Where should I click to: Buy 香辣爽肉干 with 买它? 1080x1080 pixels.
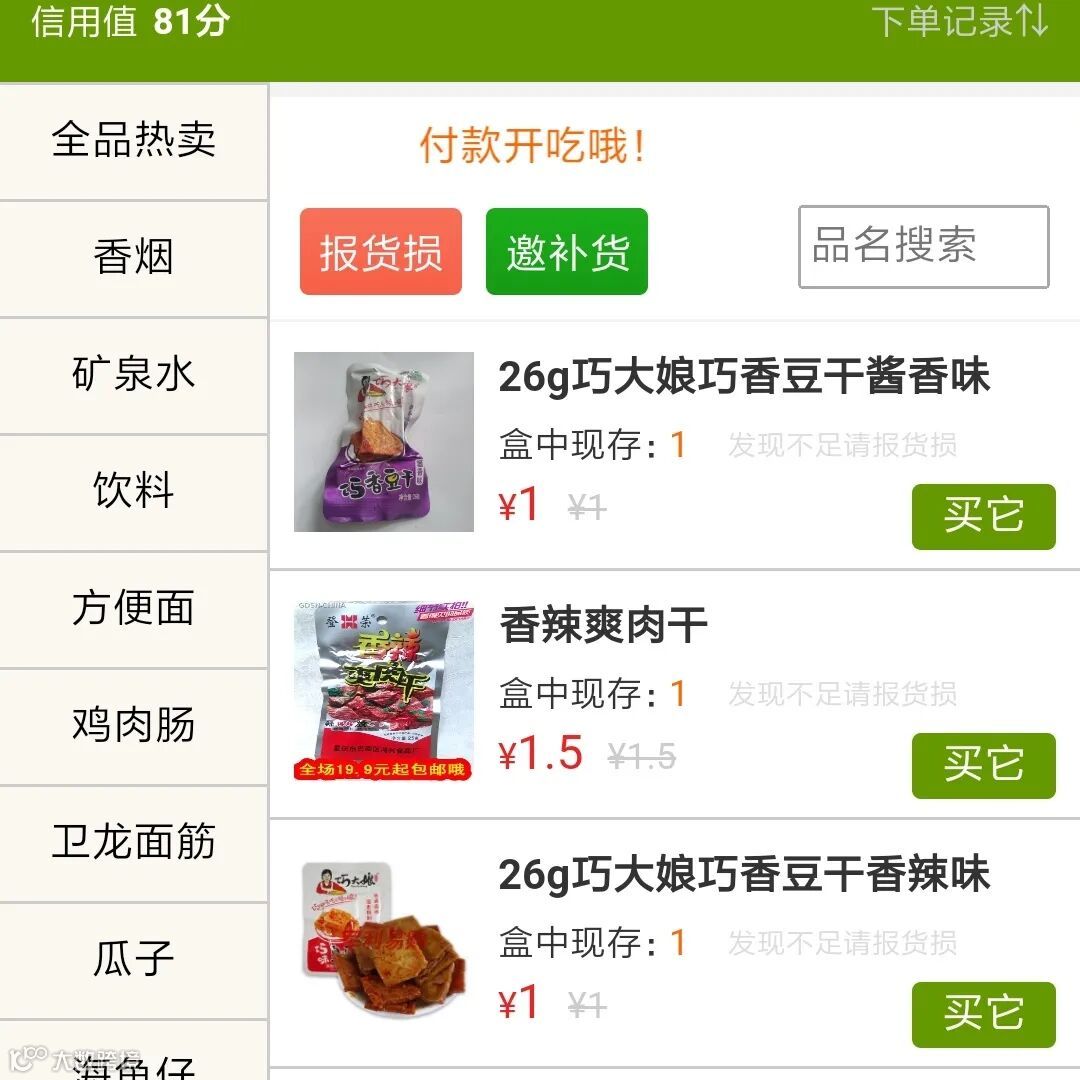(984, 766)
